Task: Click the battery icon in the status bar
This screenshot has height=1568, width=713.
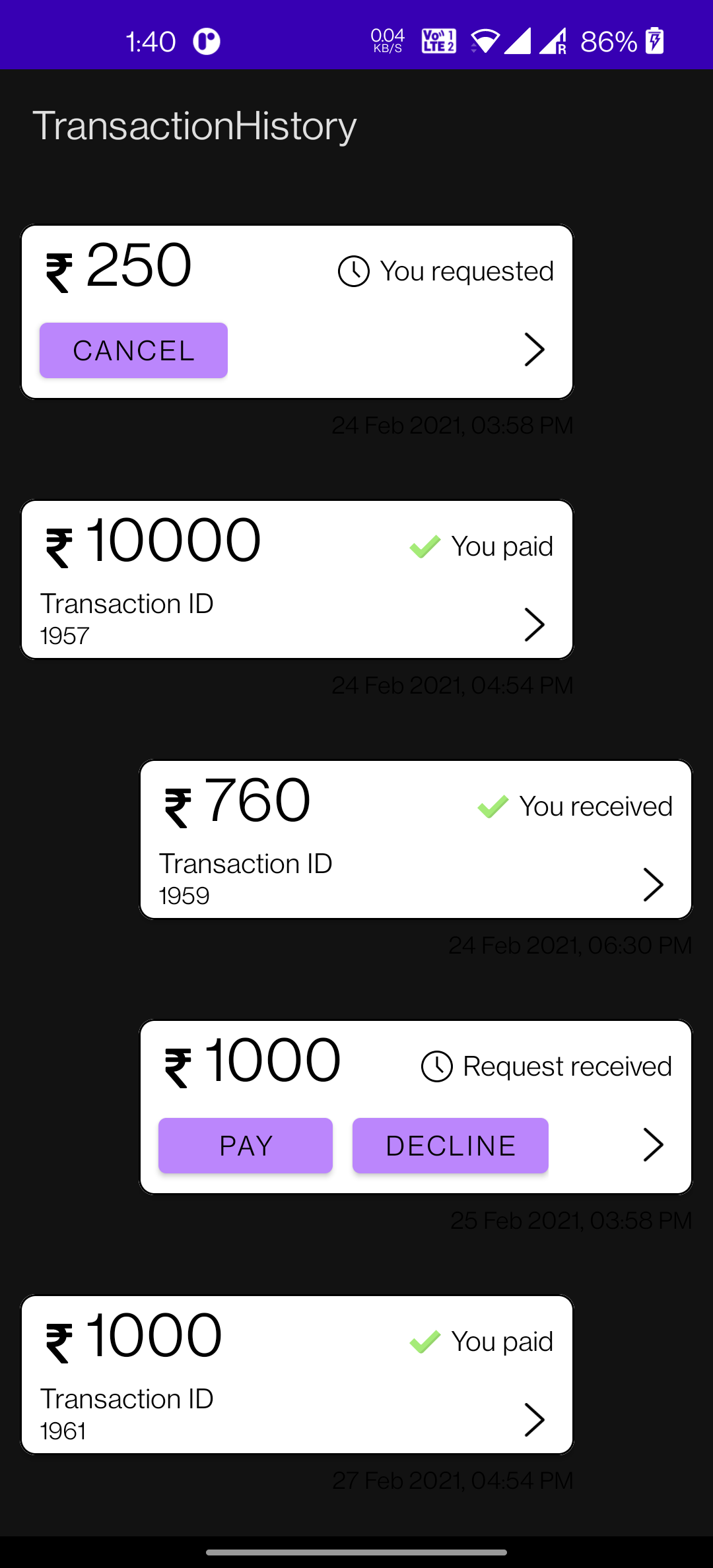Action: point(654,42)
